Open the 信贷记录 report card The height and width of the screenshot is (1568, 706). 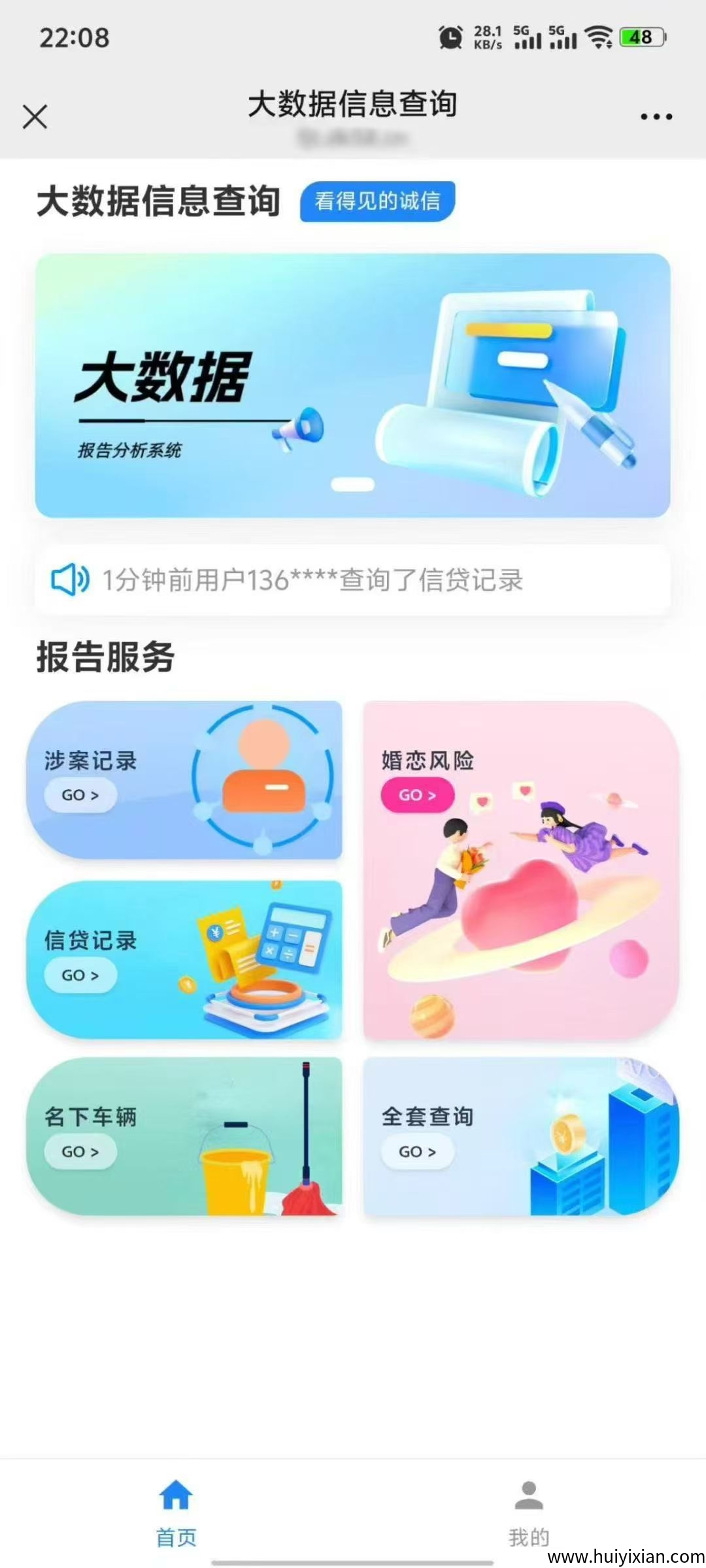tap(184, 959)
